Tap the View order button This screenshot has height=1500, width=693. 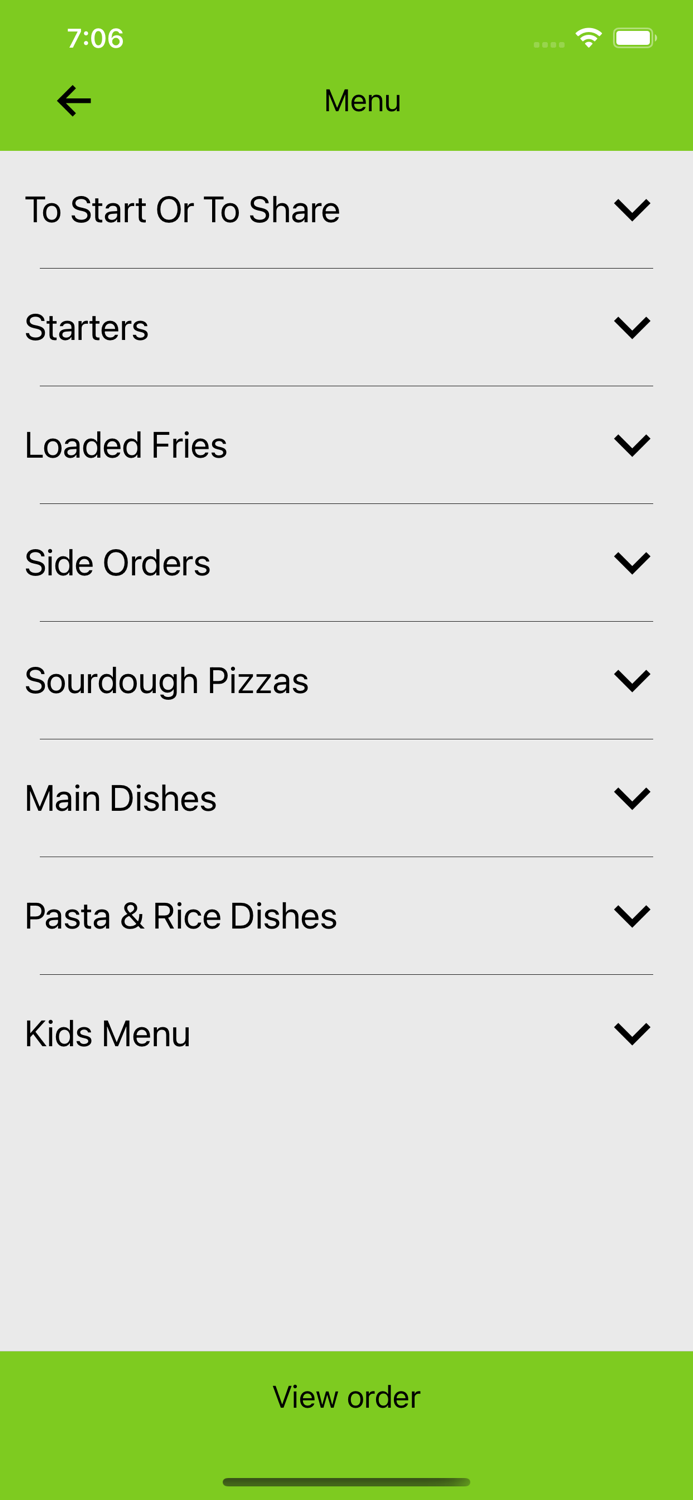[346, 1397]
